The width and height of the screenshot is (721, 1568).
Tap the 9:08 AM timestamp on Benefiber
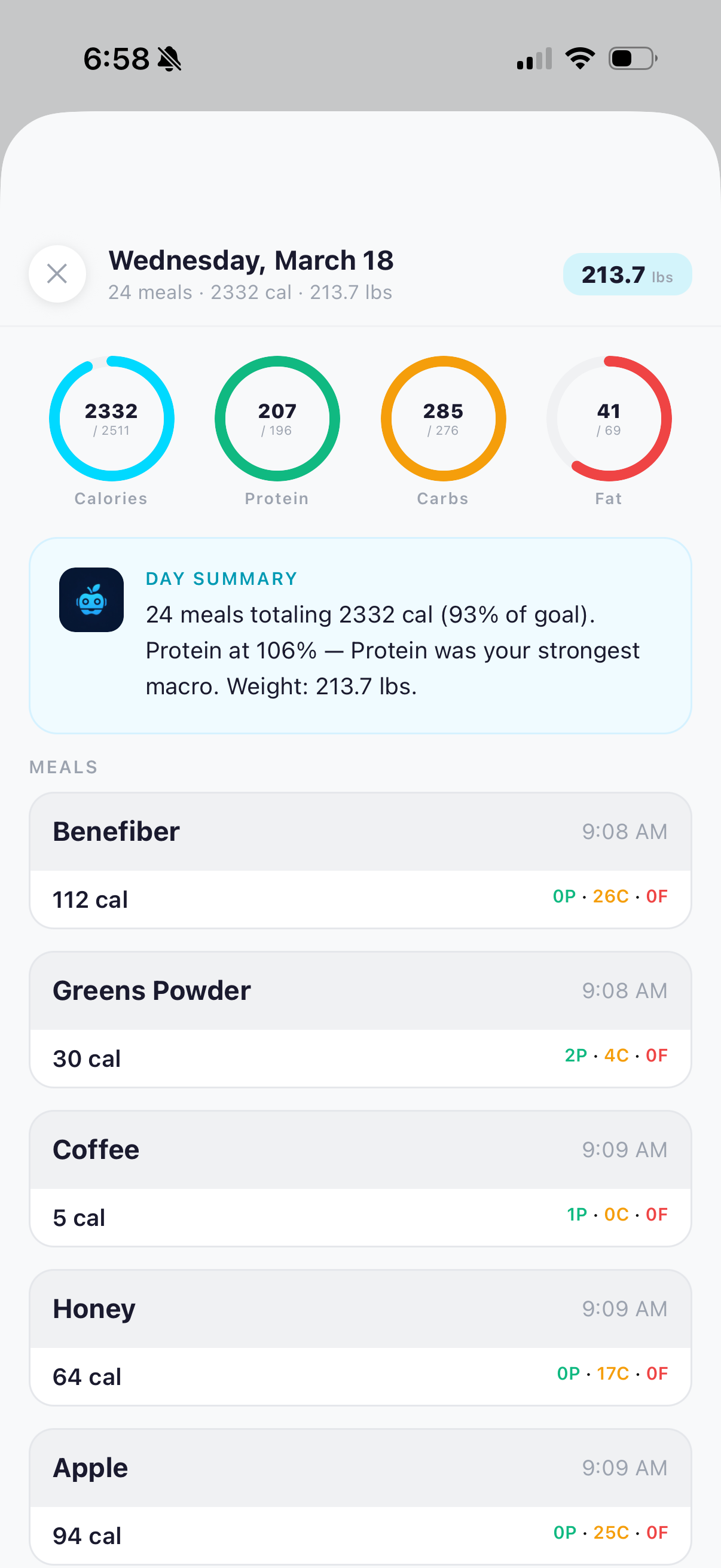(x=624, y=831)
